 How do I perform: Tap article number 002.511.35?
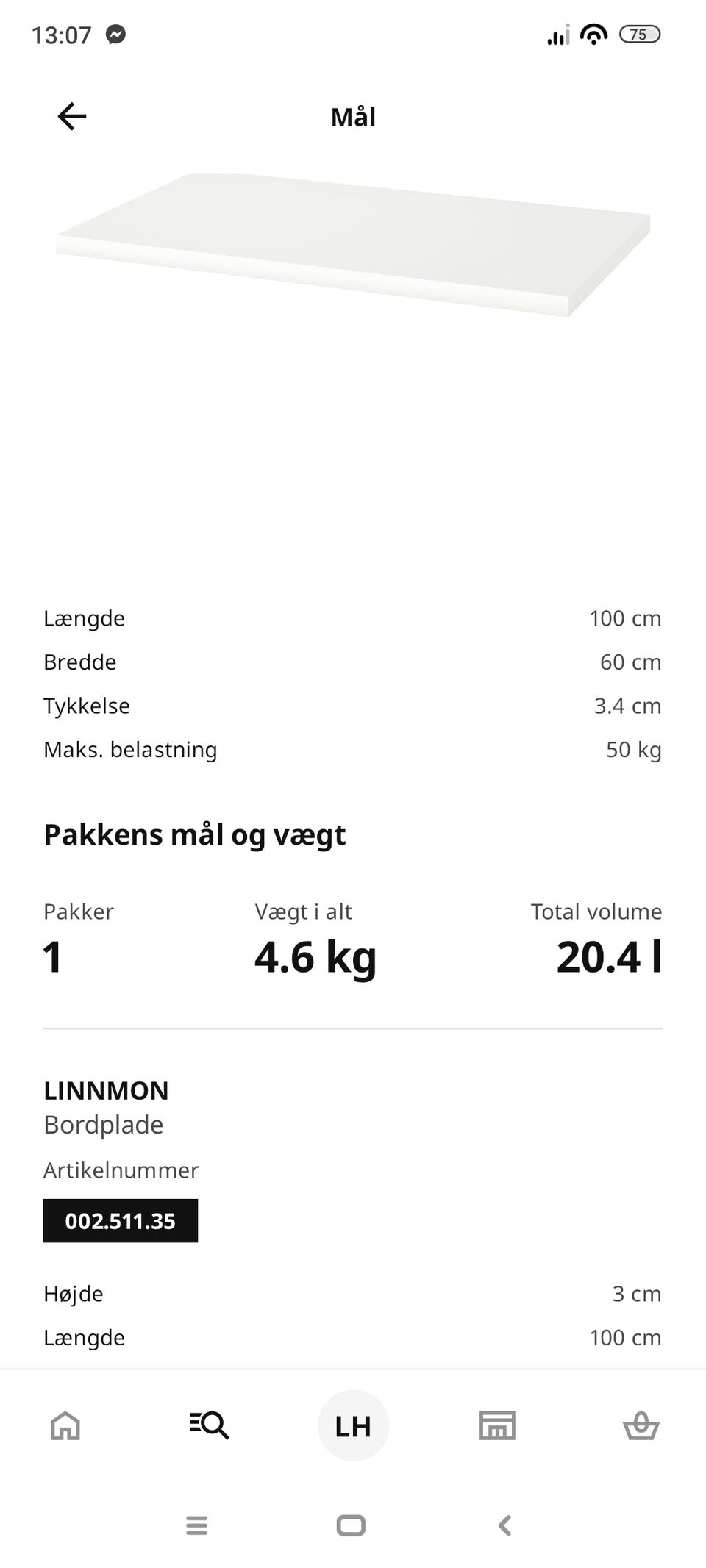click(121, 1221)
